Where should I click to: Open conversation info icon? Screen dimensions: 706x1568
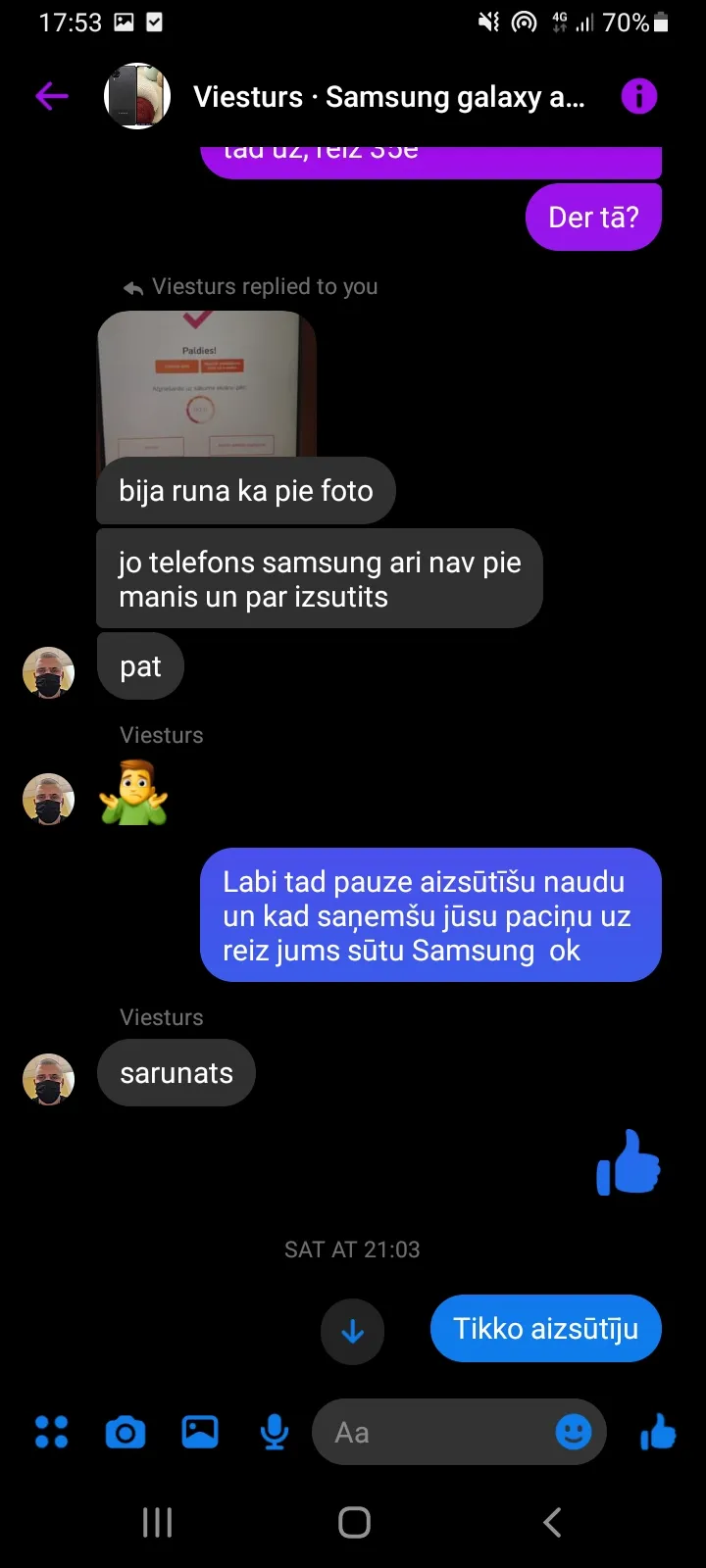point(638,96)
